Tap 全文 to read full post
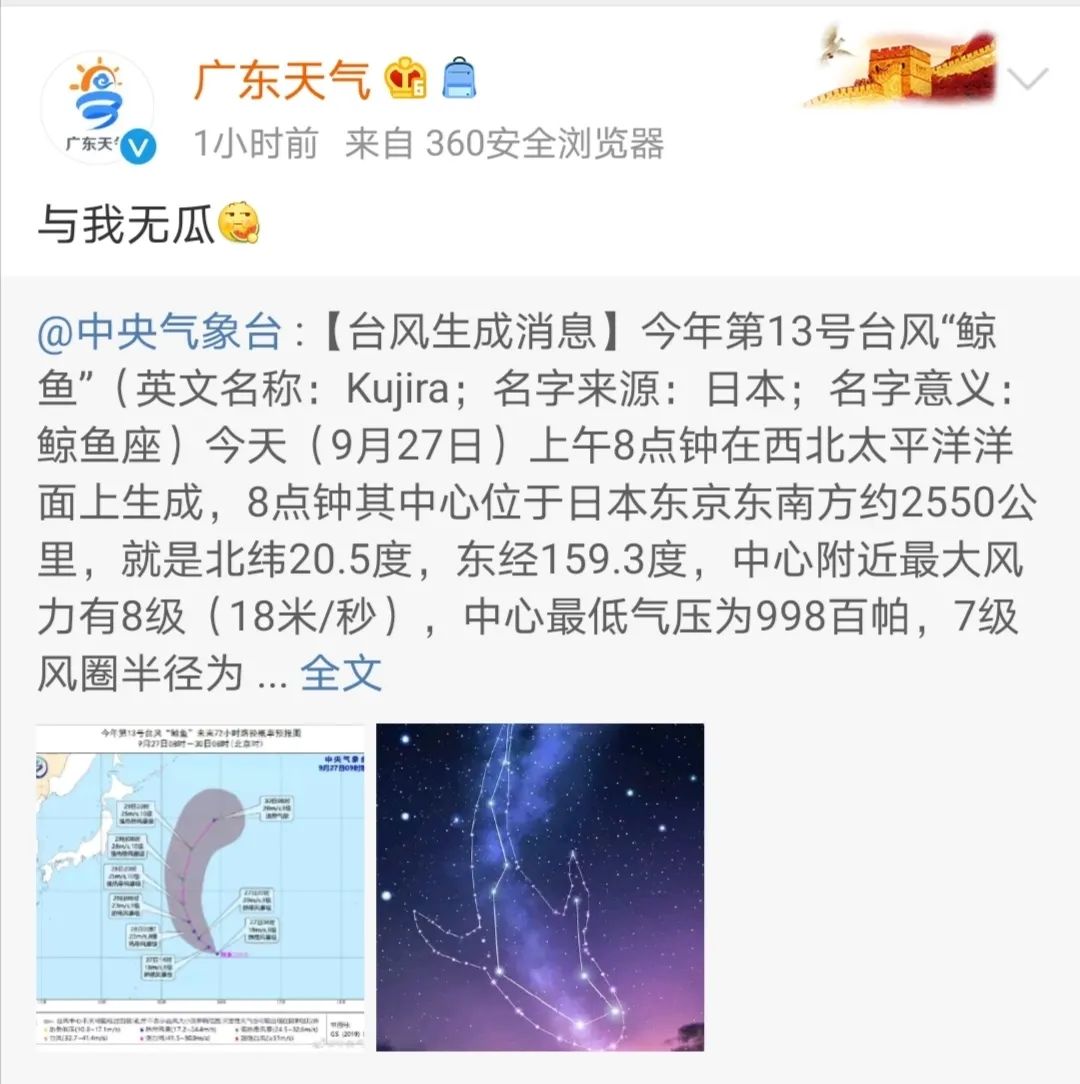 tap(341, 674)
